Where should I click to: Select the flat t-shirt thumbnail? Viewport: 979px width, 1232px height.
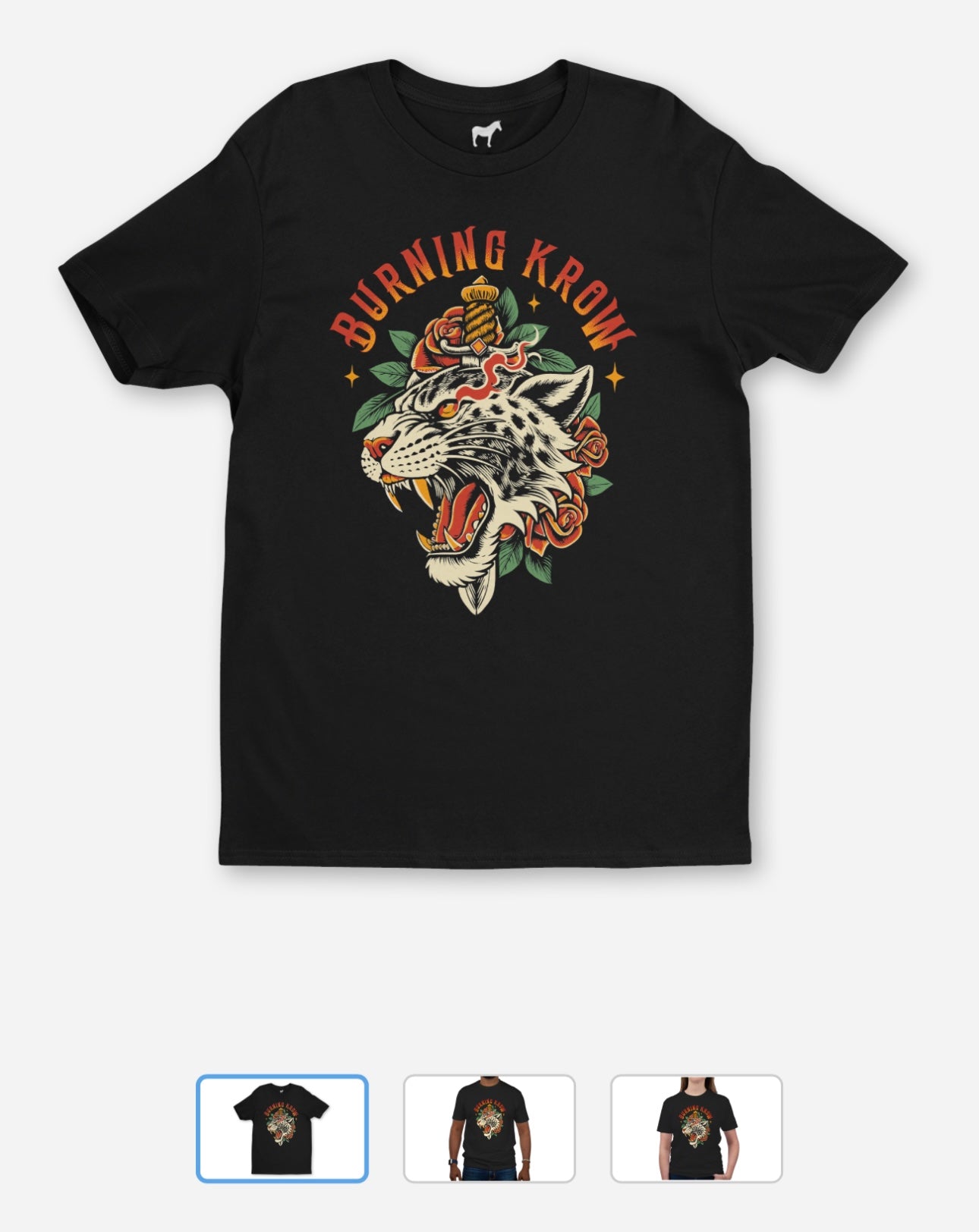pos(282,1128)
